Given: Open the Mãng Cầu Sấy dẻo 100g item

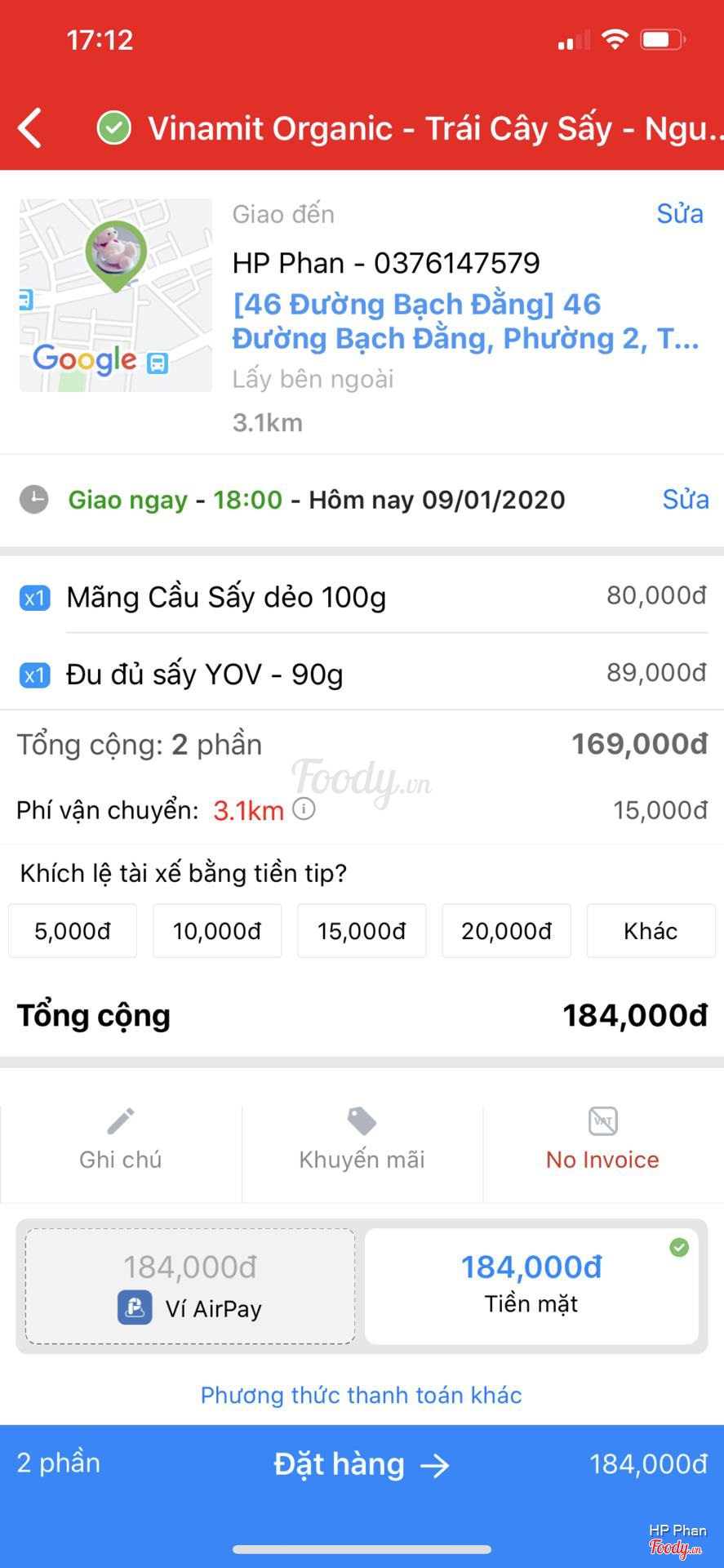Looking at the screenshot, I should pyautogui.click(x=362, y=597).
